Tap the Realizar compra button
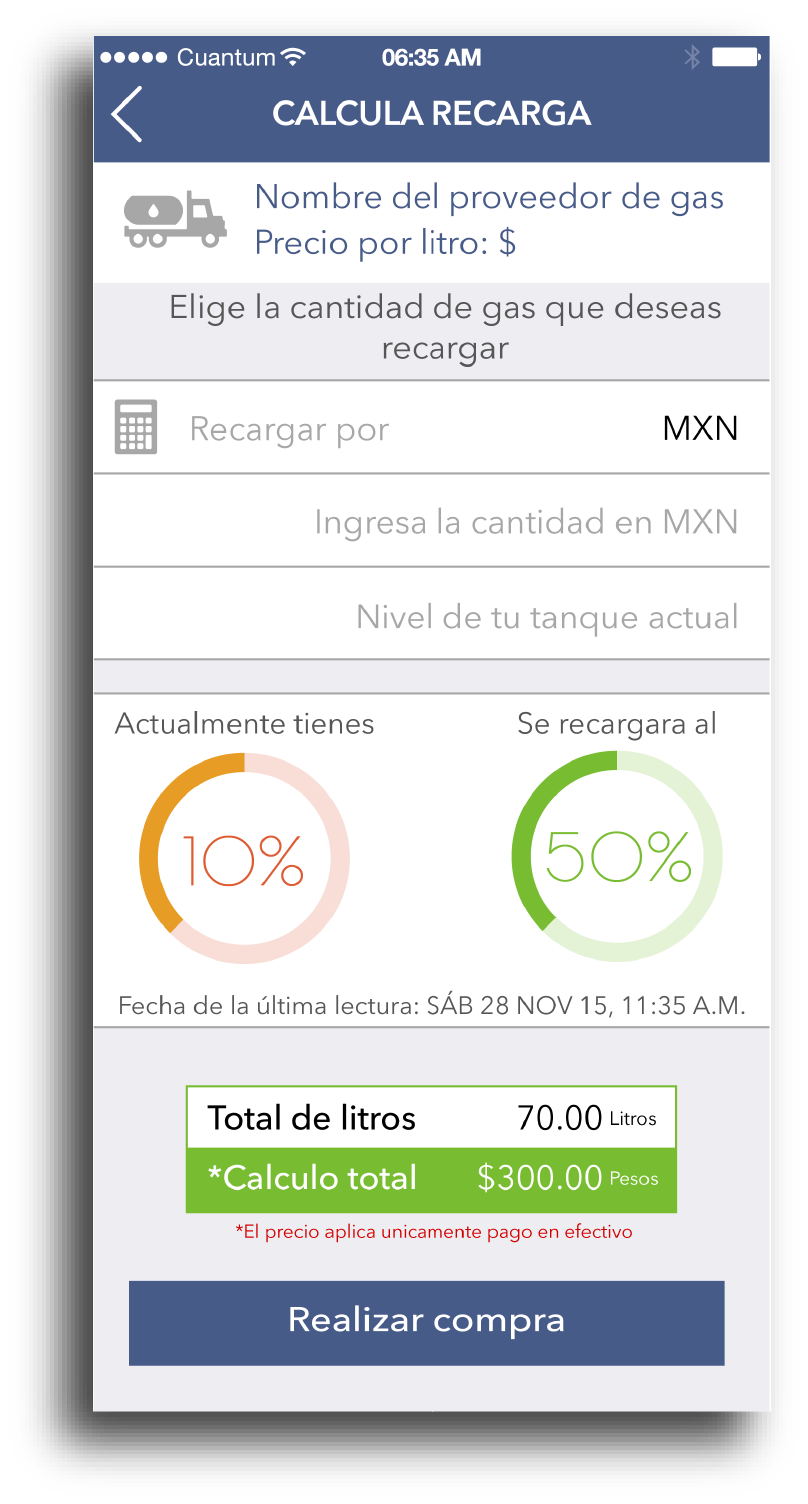 (426, 1322)
